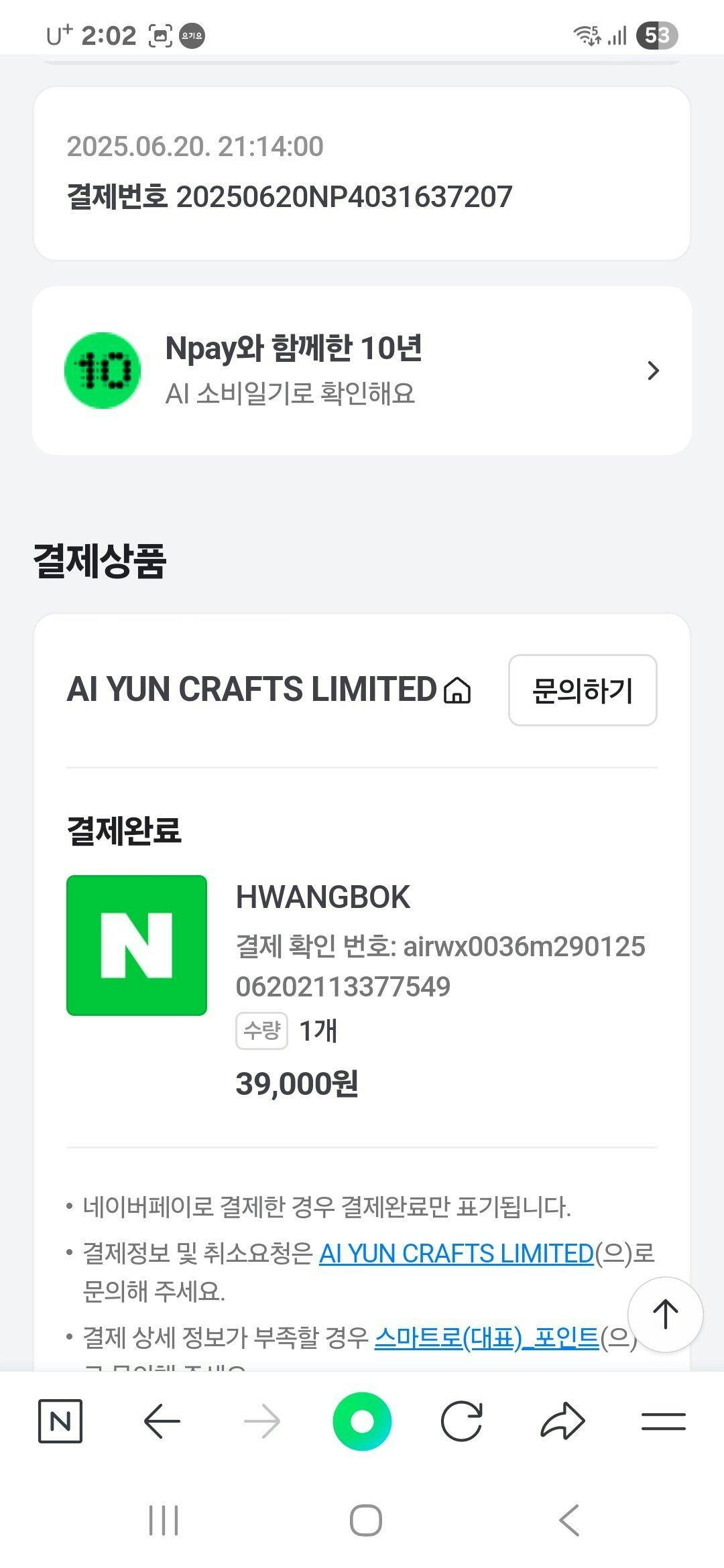The image size is (724, 1568).
Task: Open recent apps from the navigation bar
Action: click(x=164, y=1520)
